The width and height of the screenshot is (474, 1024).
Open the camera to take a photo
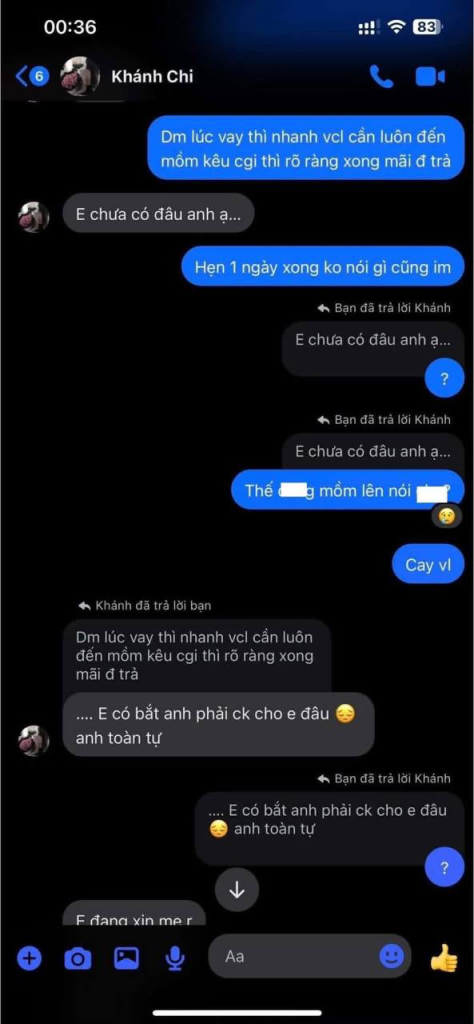point(78,959)
